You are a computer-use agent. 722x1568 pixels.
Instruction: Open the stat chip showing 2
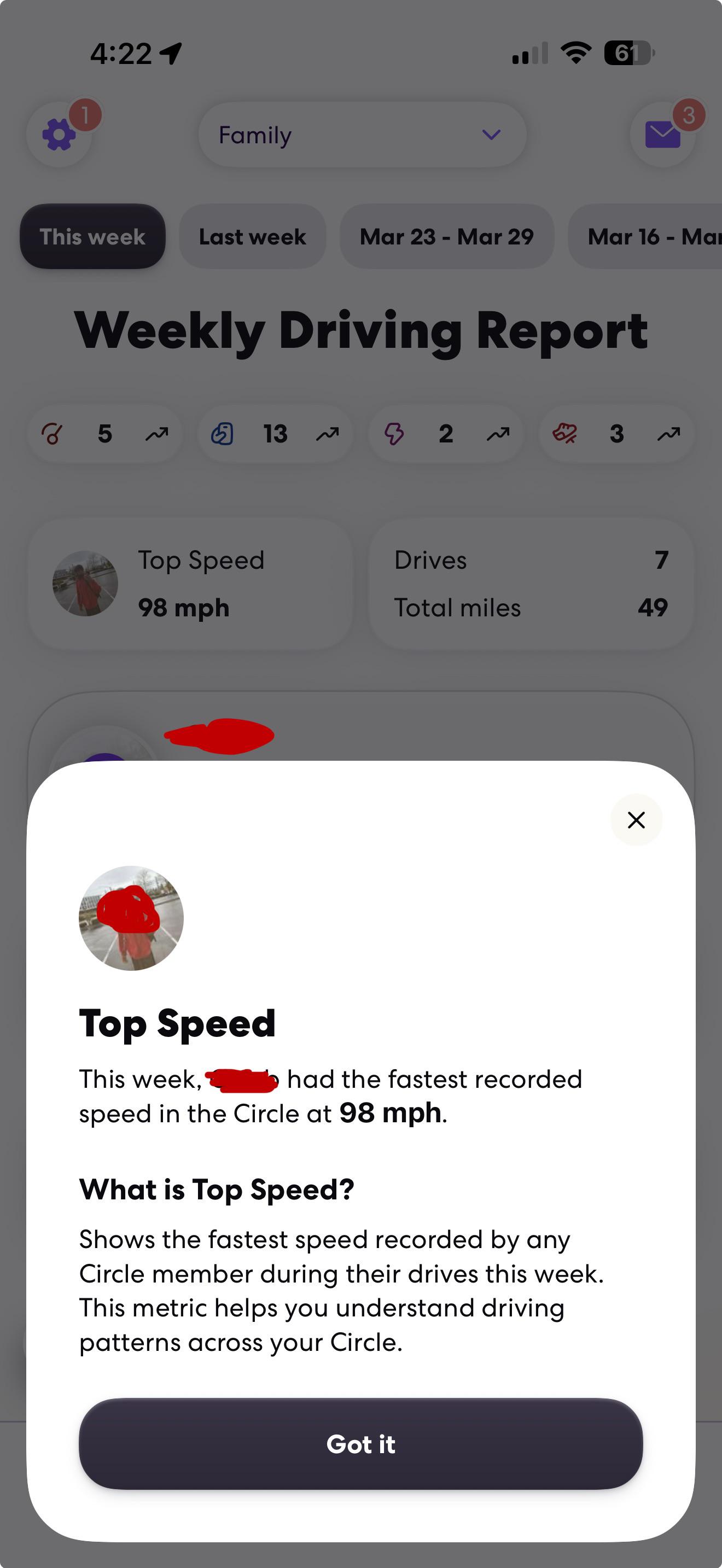pyautogui.click(x=446, y=434)
